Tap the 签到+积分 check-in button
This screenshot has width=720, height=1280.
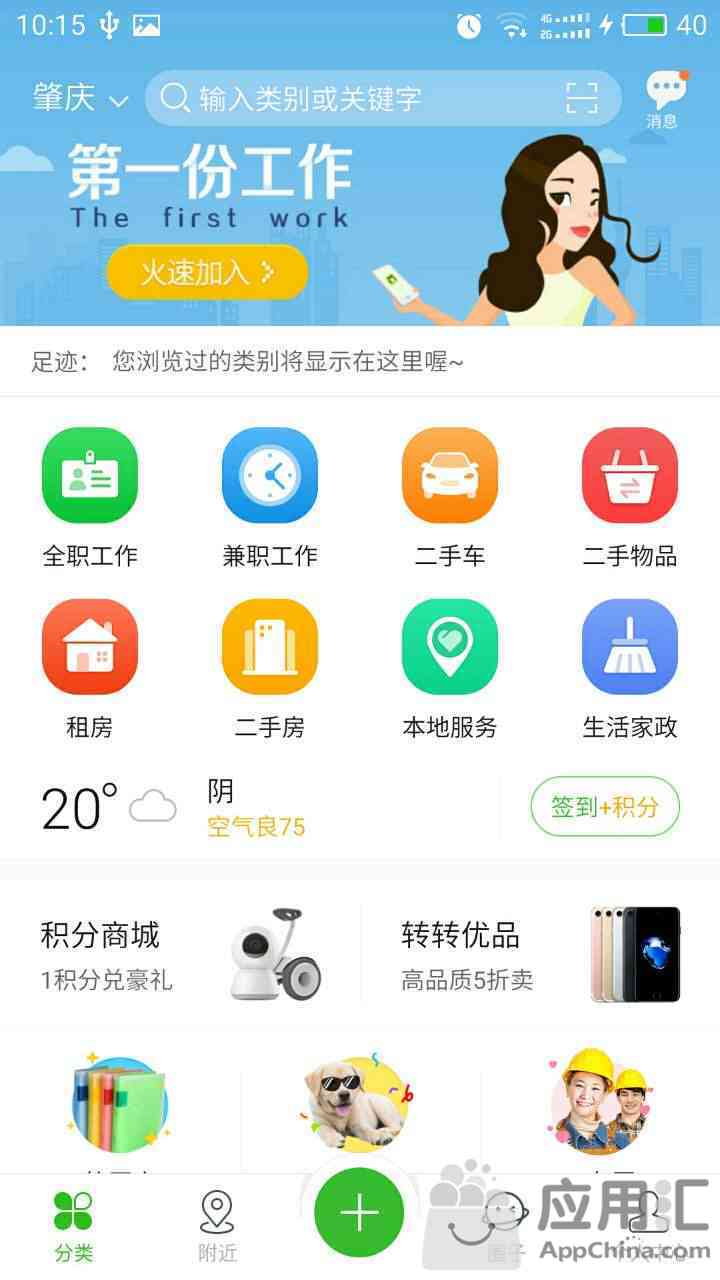[605, 806]
